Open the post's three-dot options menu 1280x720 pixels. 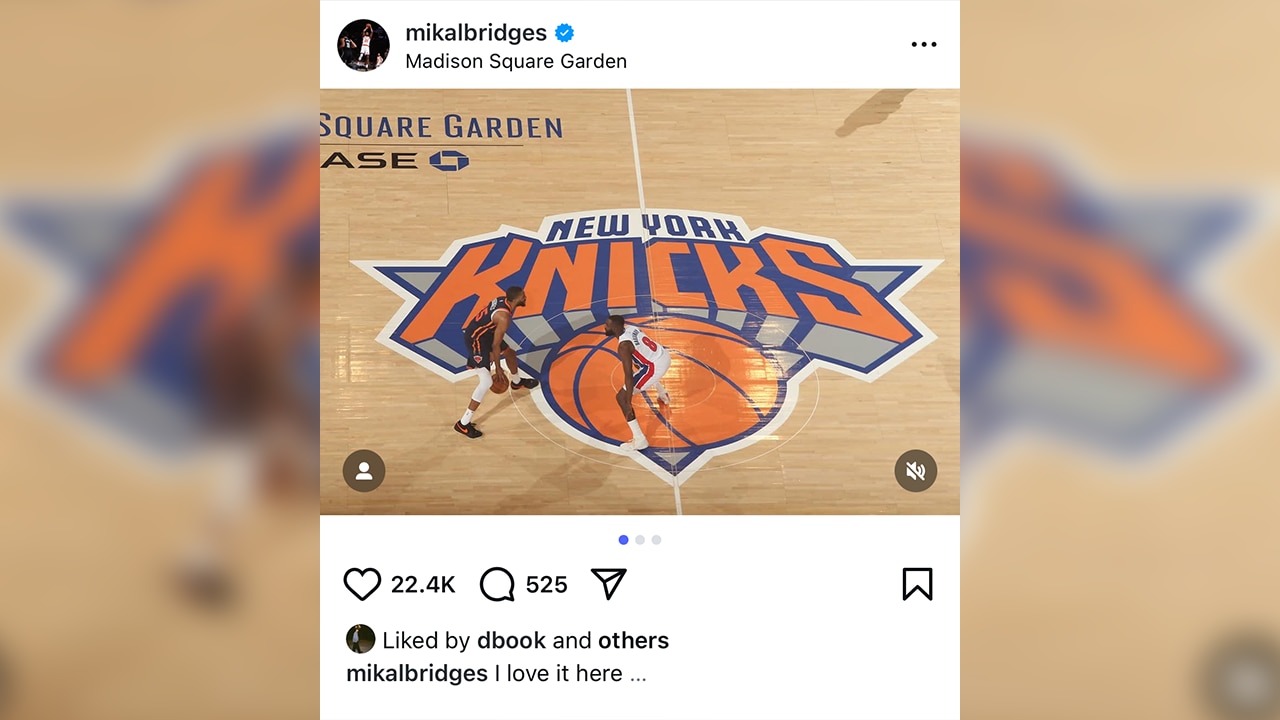click(923, 45)
